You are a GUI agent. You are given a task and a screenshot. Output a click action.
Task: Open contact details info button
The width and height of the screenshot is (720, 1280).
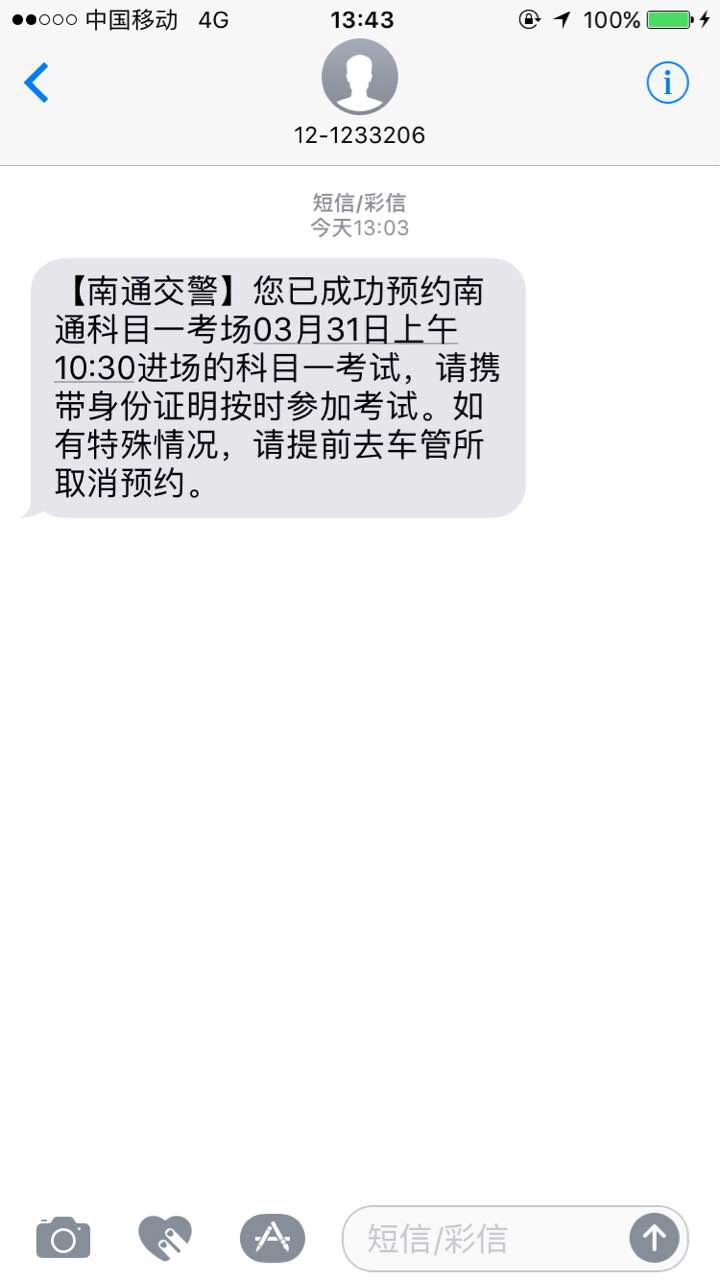point(667,83)
